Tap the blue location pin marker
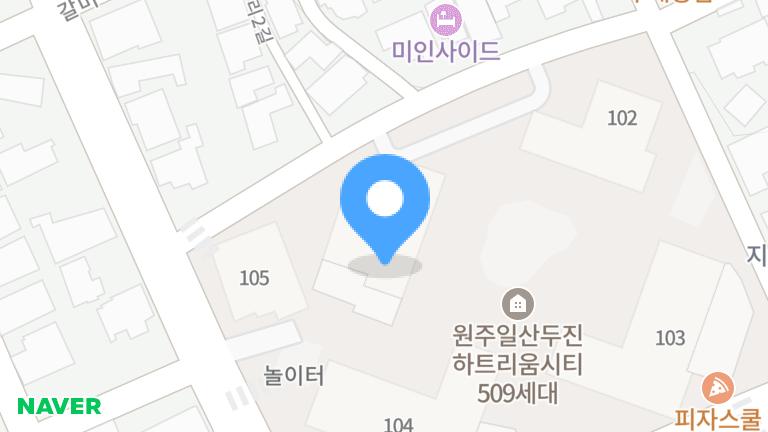768x432 pixels. click(385, 204)
